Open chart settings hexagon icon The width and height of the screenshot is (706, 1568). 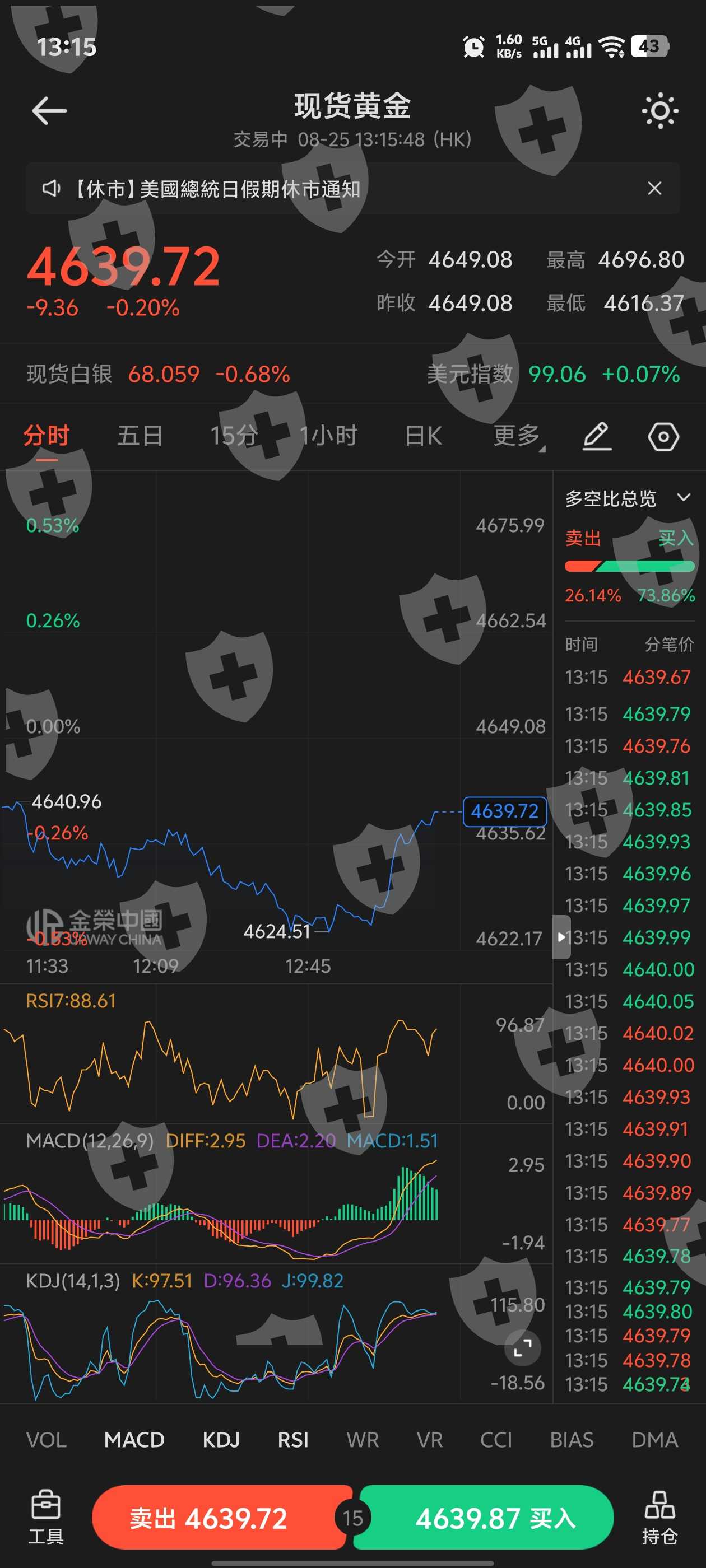pyautogui.click(x=663, y=436)
